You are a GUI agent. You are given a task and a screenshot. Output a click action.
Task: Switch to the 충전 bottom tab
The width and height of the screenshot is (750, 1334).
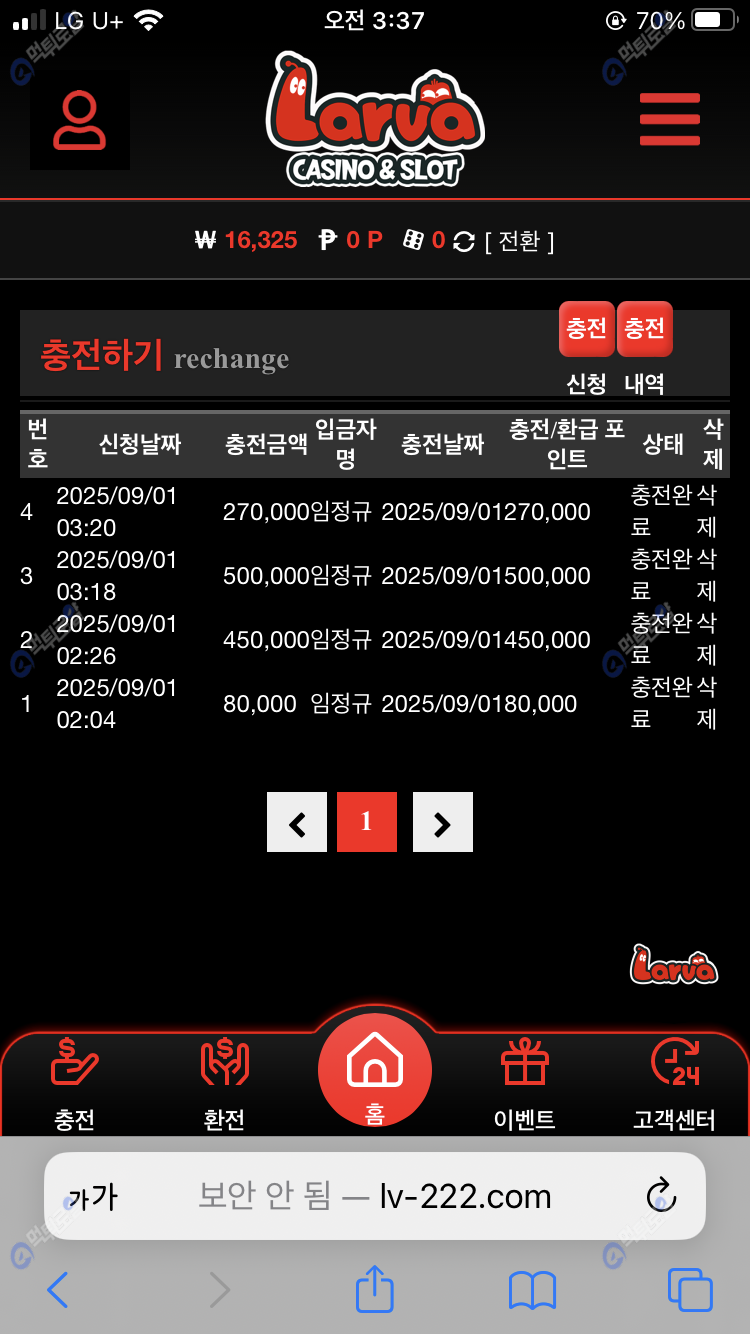(75, 1084)
